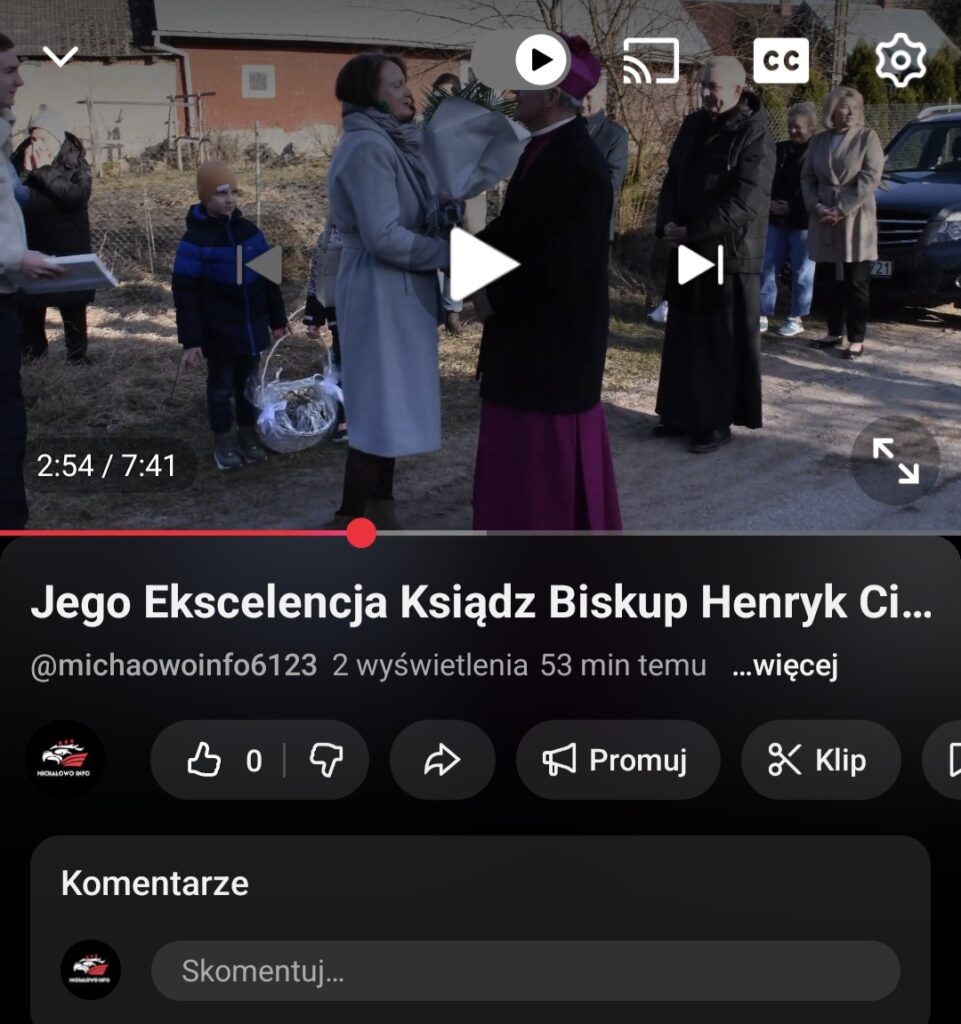Image resolution: width=961 pixels, height=1024 pixels.
Task: Seek using the red progress bar handle
Action: [361, 533]
